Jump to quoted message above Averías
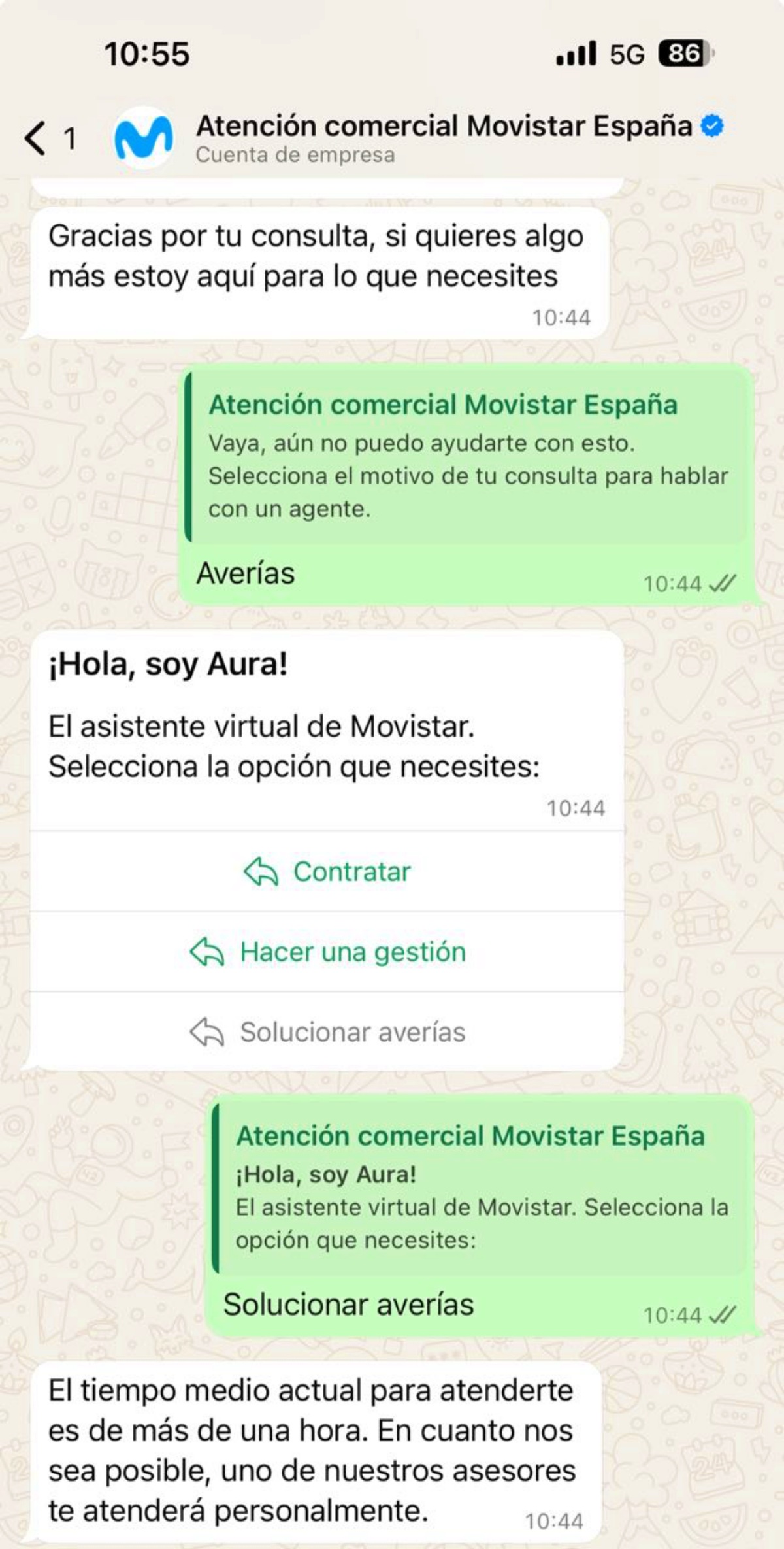Image resolution: width=784 pixels, height=1549 pixels. 466,457
